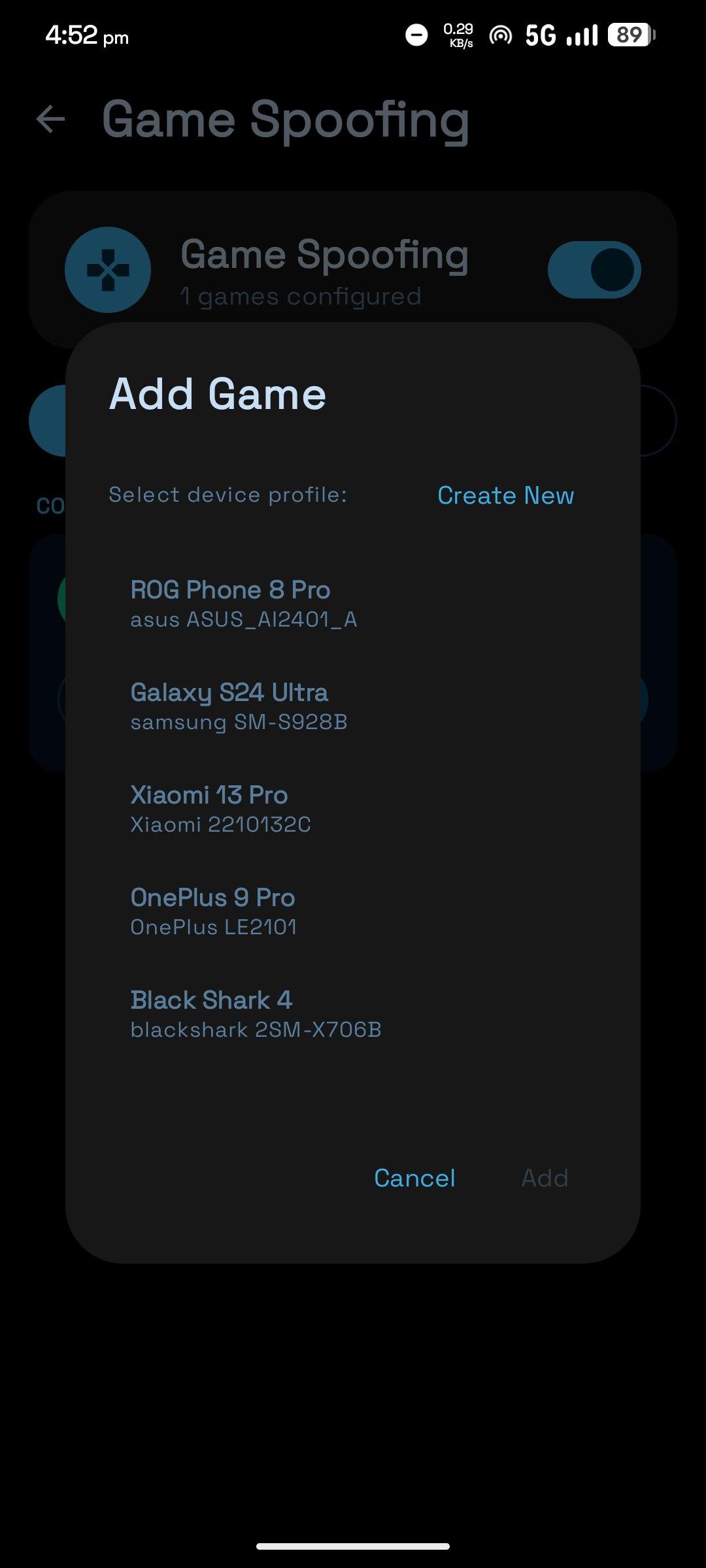Screen dimensions: 706x1568
Task: Choose the Black Shark 4 profile
Action: click(256, 1013)
